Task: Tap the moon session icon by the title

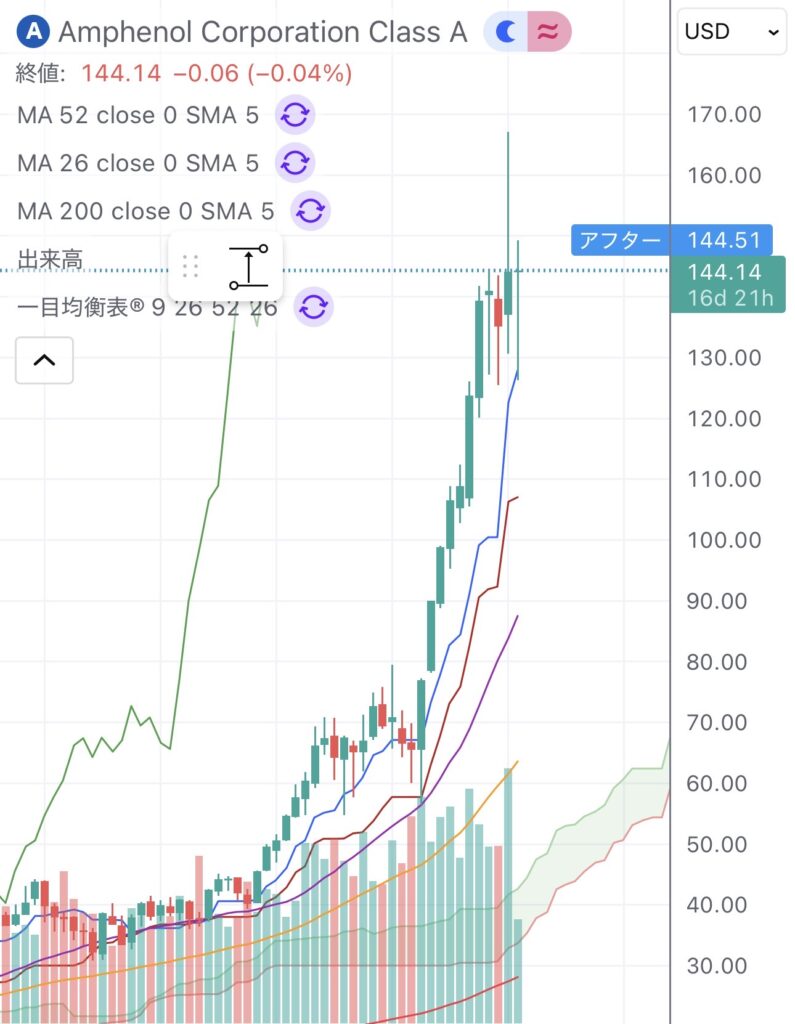Action: pos(508,32)
